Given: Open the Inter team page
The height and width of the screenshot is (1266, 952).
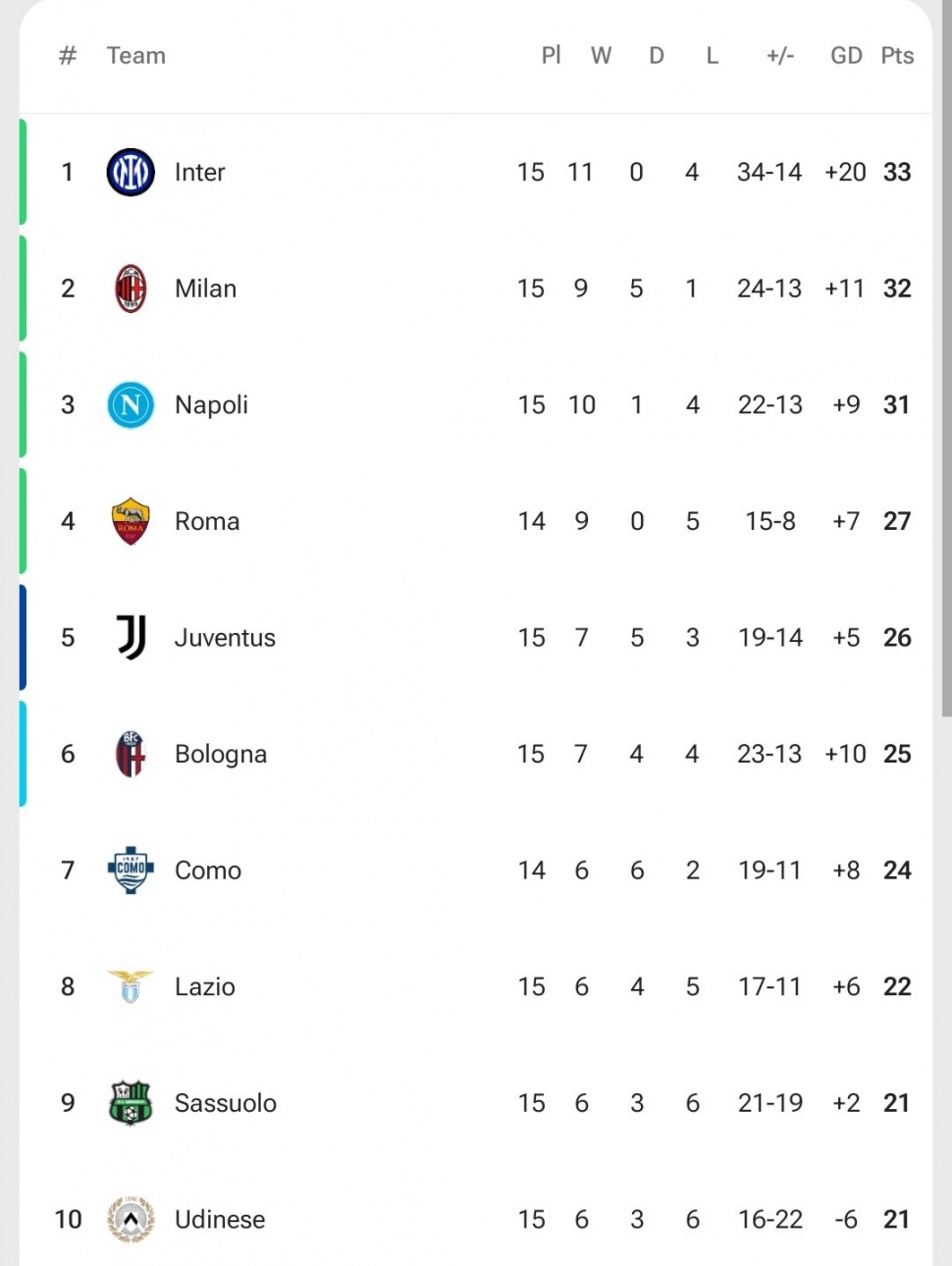Looking at the screenshot, I should (x=199, y=171).
